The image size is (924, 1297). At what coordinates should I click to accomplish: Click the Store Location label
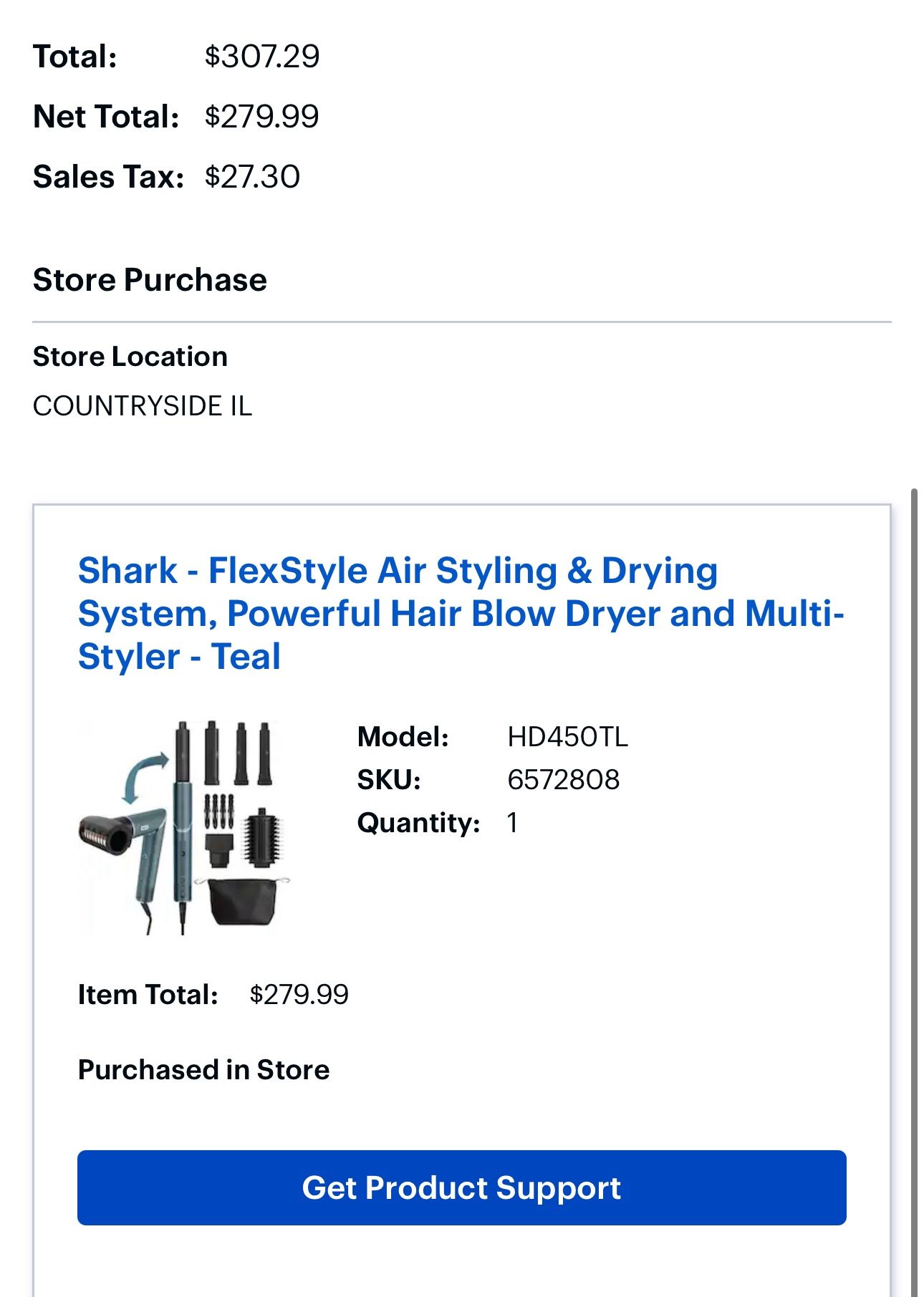pos(130,355)
